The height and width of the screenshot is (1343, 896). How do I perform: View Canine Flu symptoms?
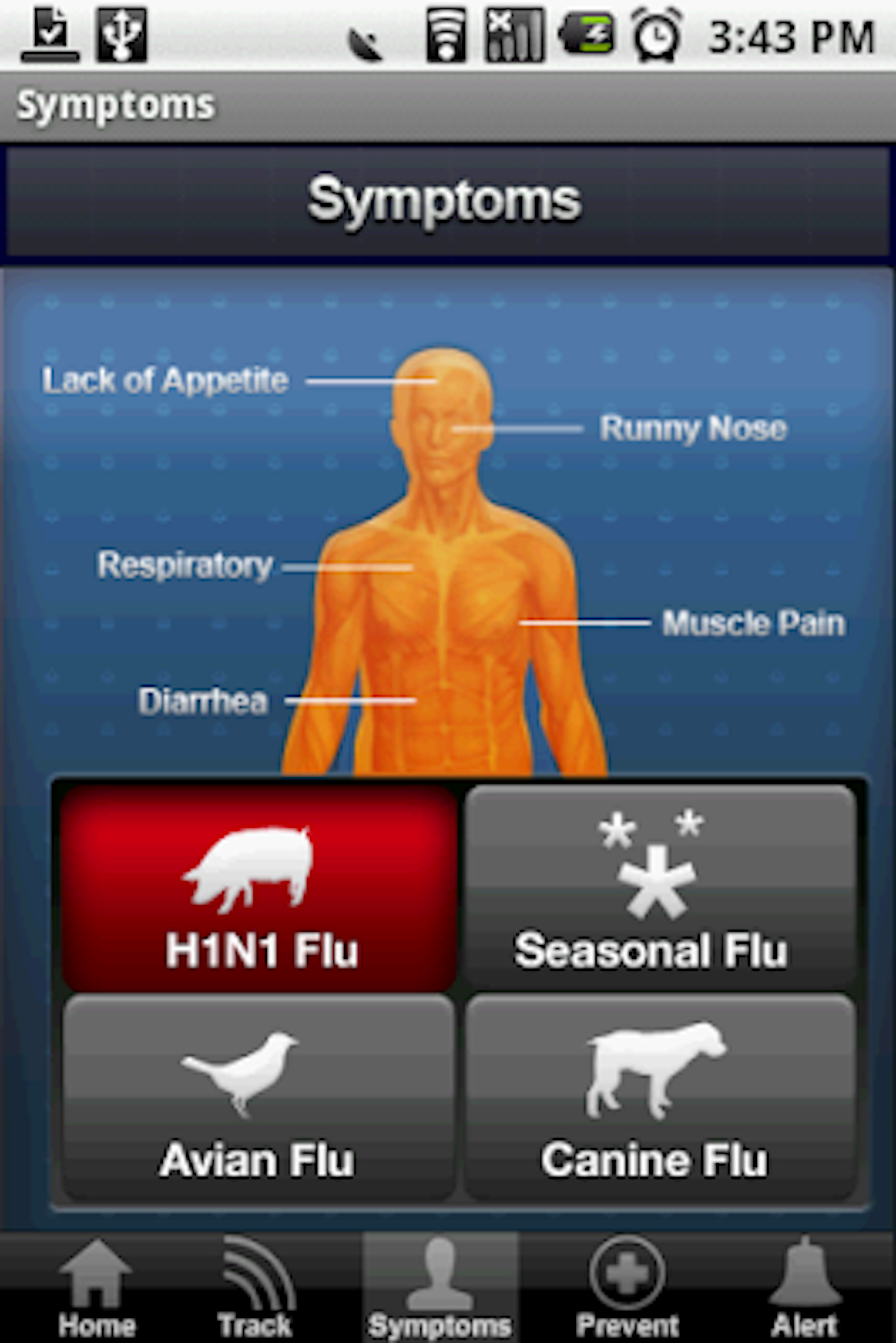click(660, 1097)
